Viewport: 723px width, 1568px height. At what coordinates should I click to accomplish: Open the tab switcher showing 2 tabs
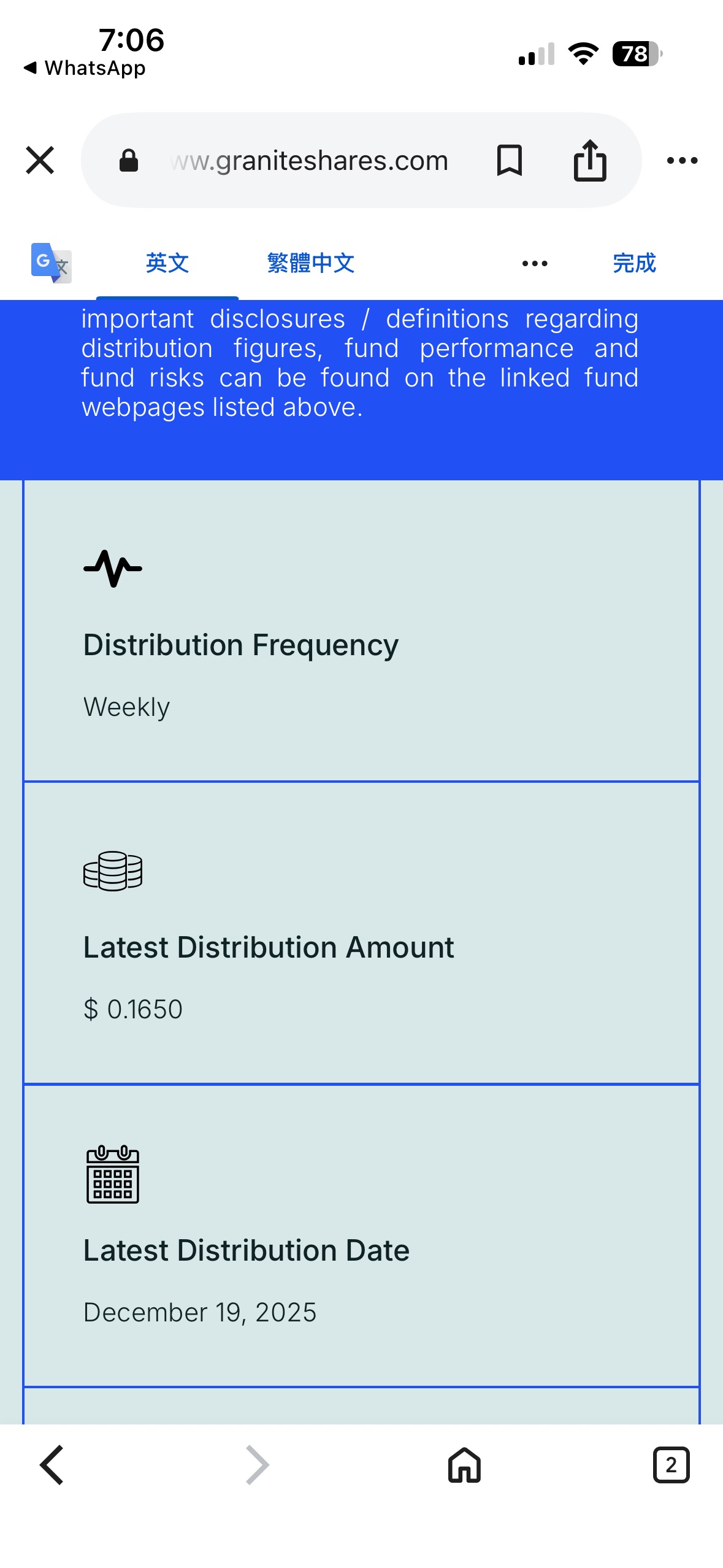[671, 1464]
